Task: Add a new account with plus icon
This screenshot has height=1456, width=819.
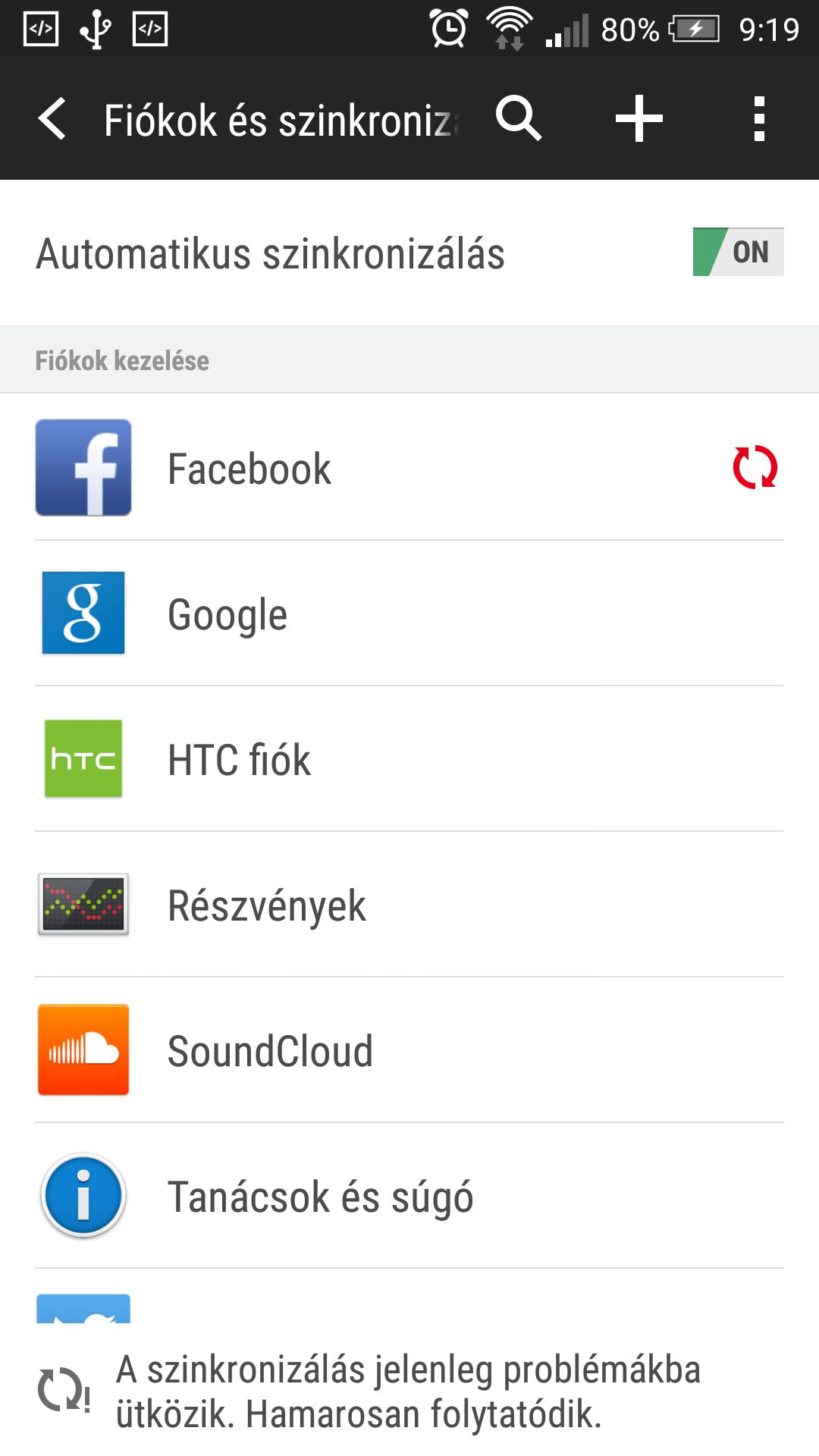Action: coord(639,118)
